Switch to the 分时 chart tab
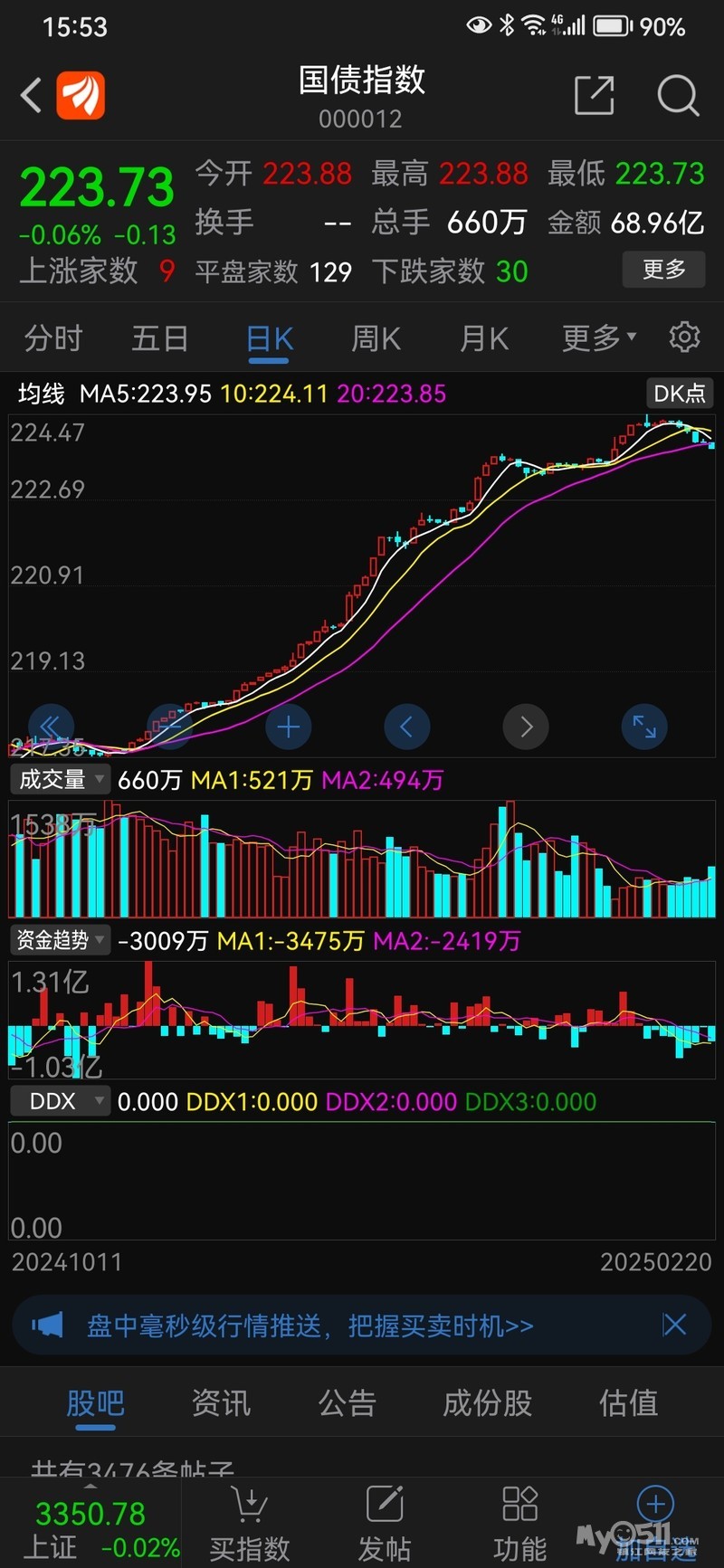Viewport: 724px width, 1568px height. (x=53, y=339)
